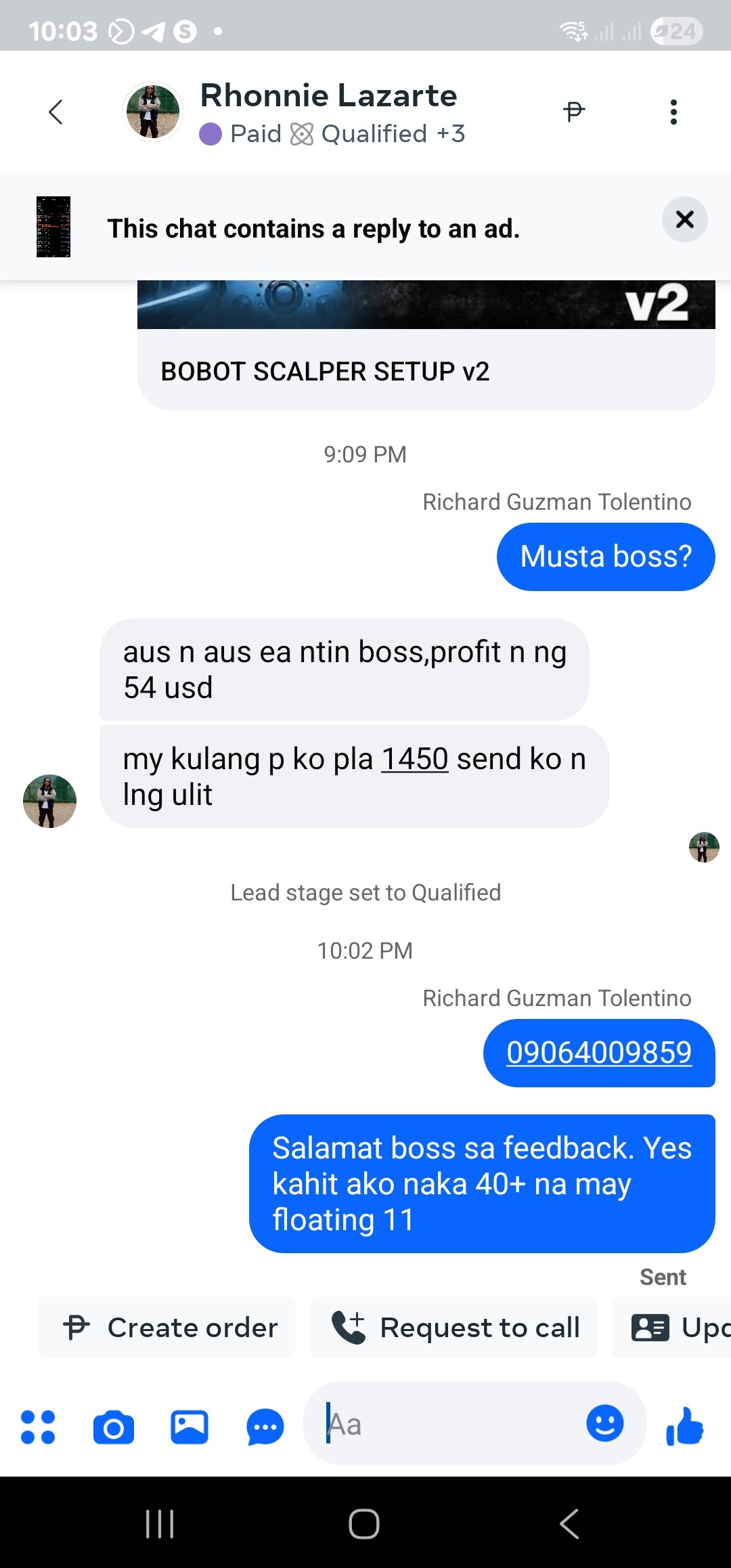Viewport: 731px width, 1568px height.
Task: Dismiss the ad reply notice banner
Action: coord(684,219)
